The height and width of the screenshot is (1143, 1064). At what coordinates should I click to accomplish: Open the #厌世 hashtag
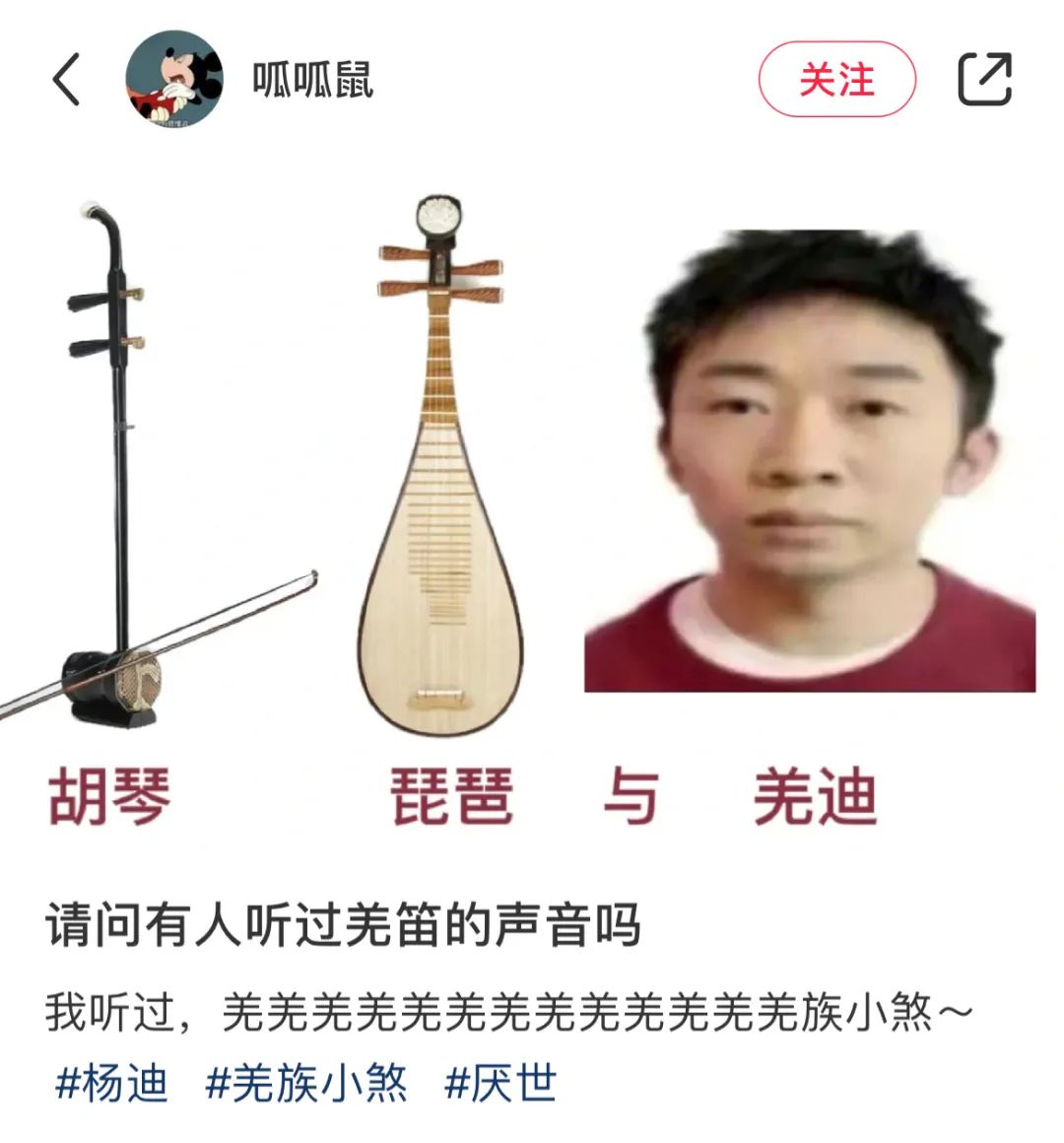click(x=500, y=1084)
